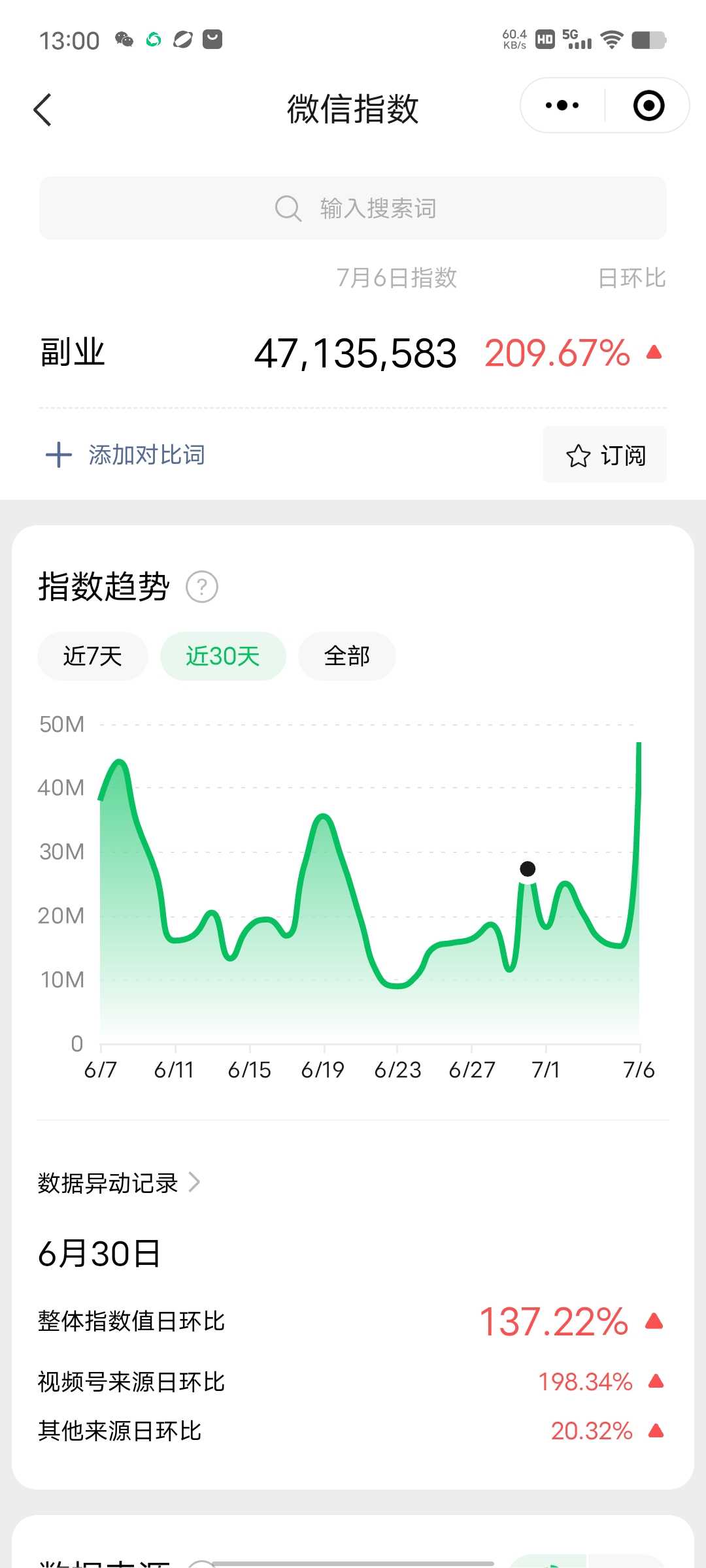
Task: Tap the 输入搜索词 search field
Action: 353,208
